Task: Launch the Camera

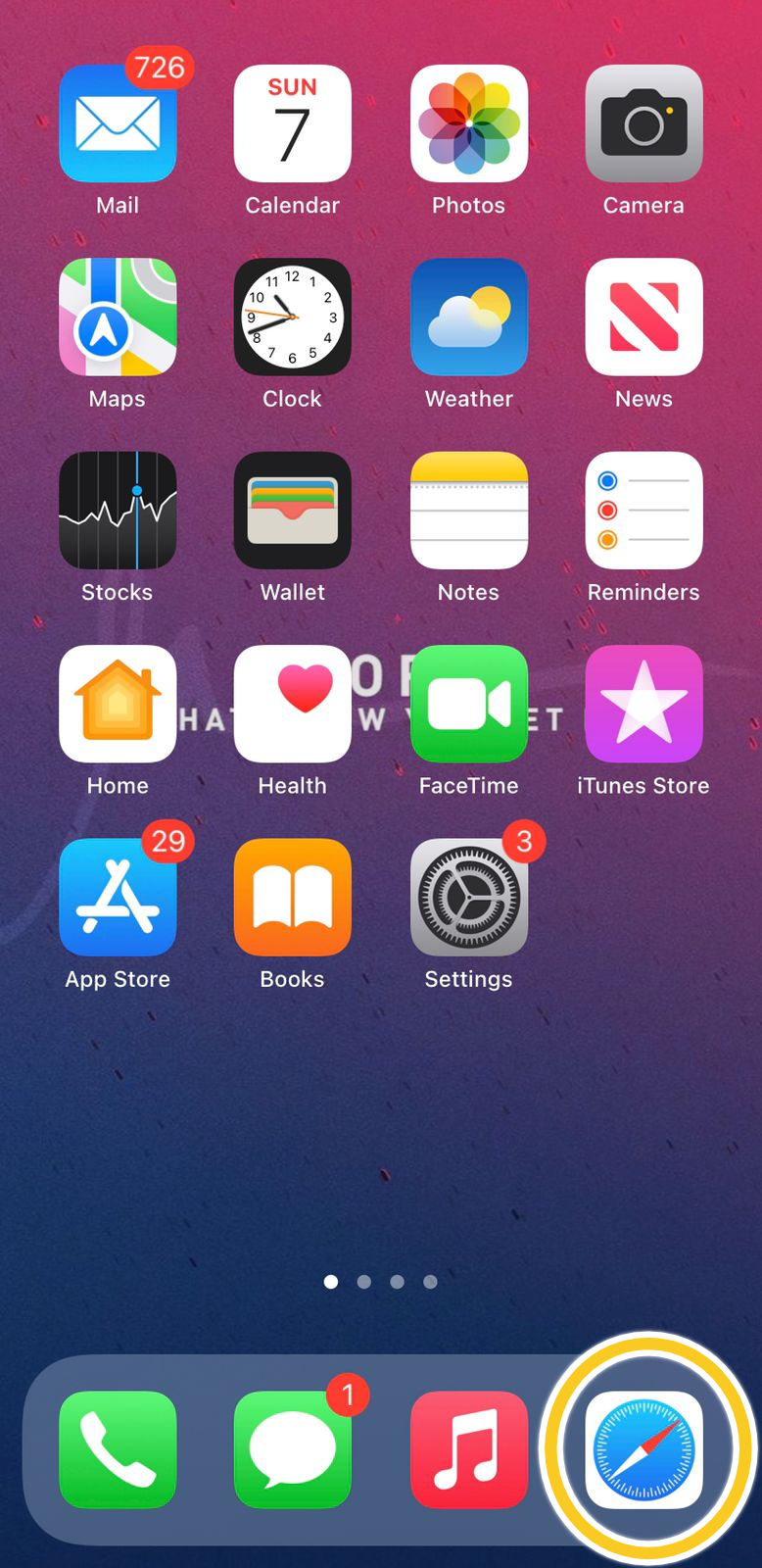Action: click(x=643, y=123)
